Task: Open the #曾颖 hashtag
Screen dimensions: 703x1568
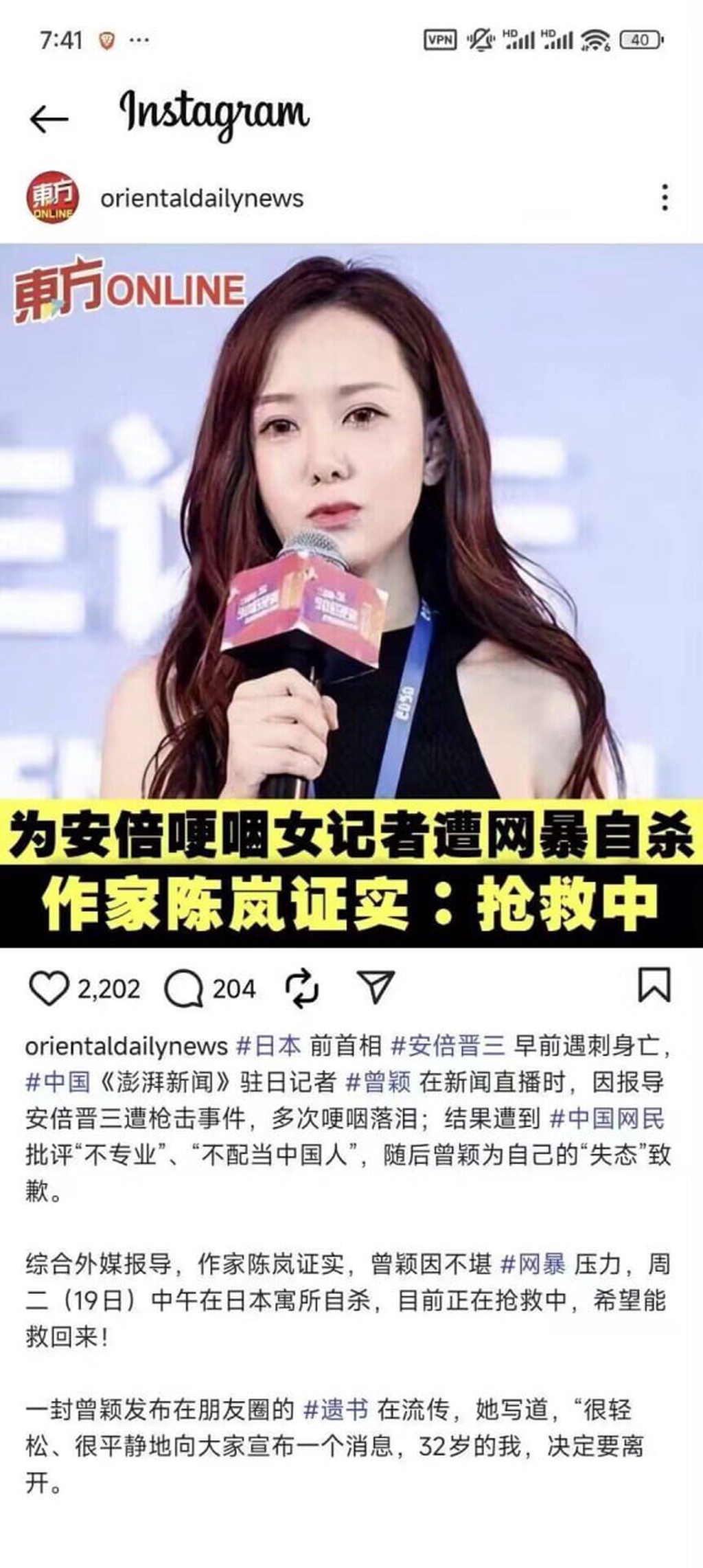Action: pyautogui.click(x=378, y=1082)
